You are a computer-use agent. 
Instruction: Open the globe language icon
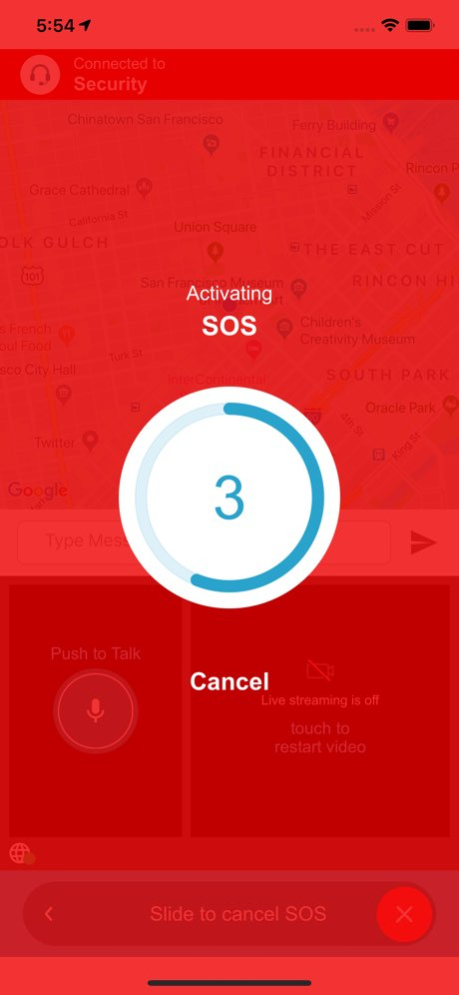[20, 853]
